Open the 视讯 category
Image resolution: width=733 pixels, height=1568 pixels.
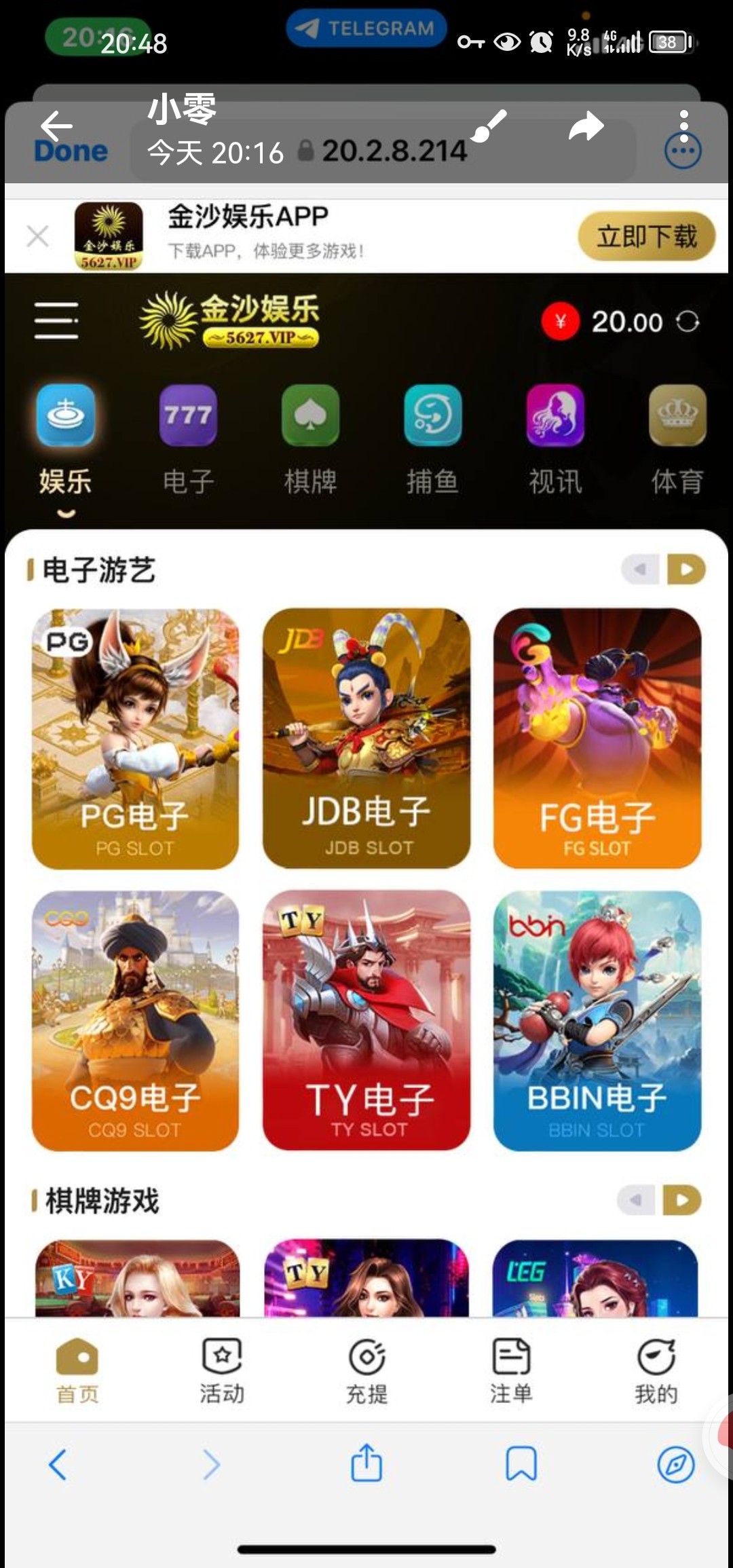pos(555,438)
